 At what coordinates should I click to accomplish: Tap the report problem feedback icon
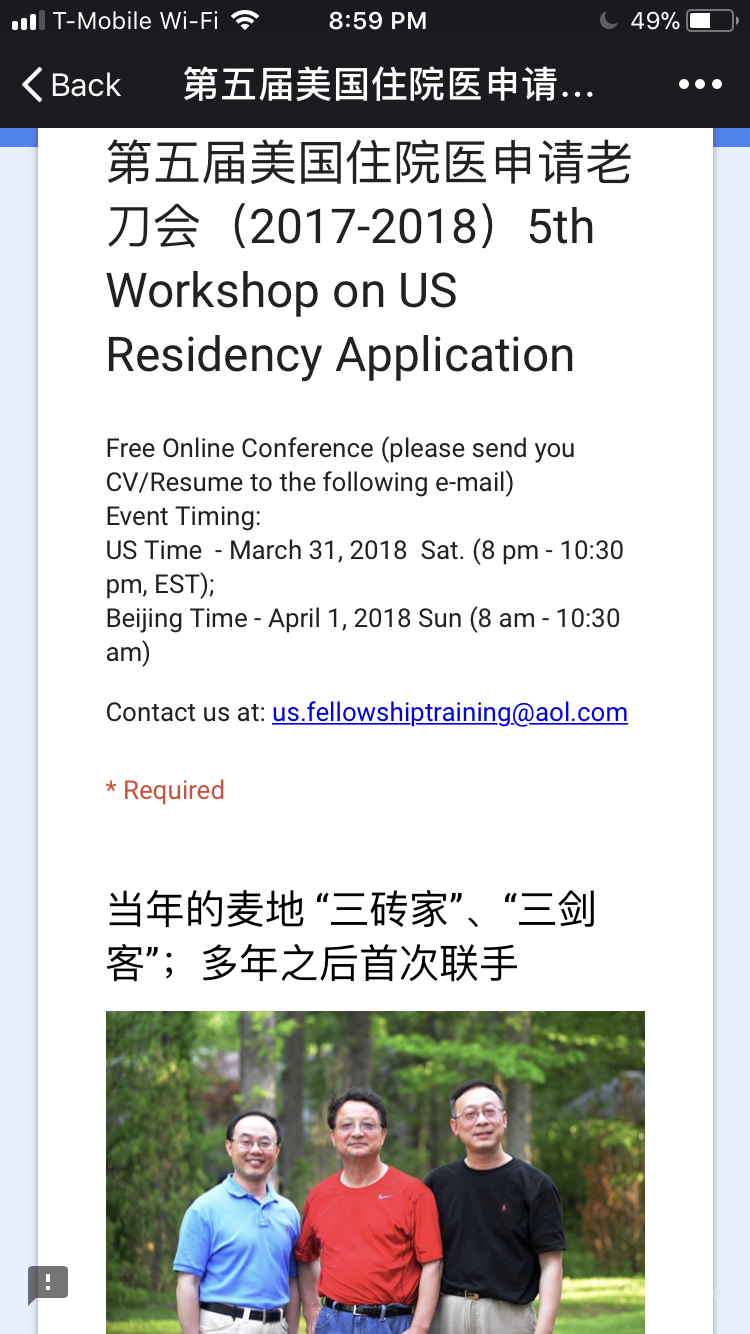[x=47, y=1283]
